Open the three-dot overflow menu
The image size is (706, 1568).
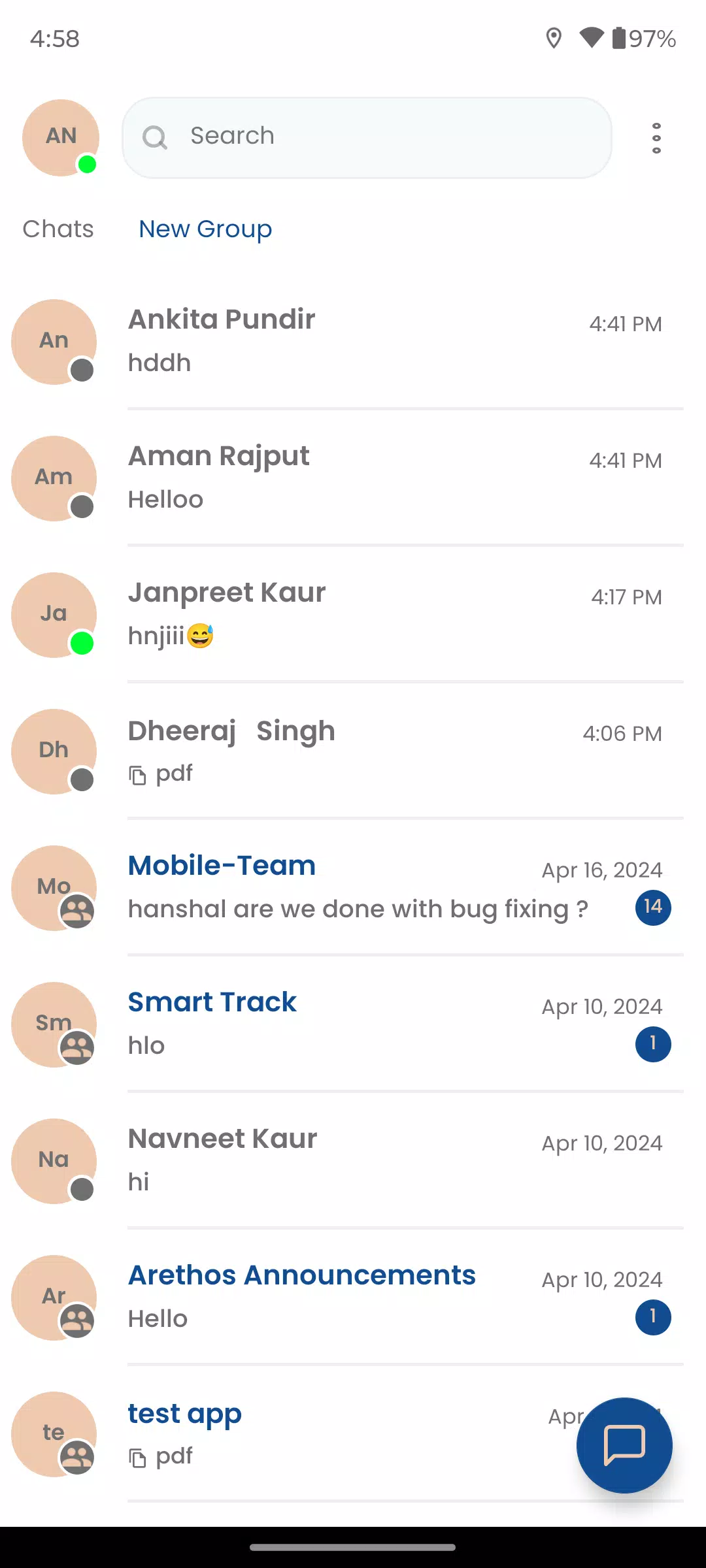656,138
